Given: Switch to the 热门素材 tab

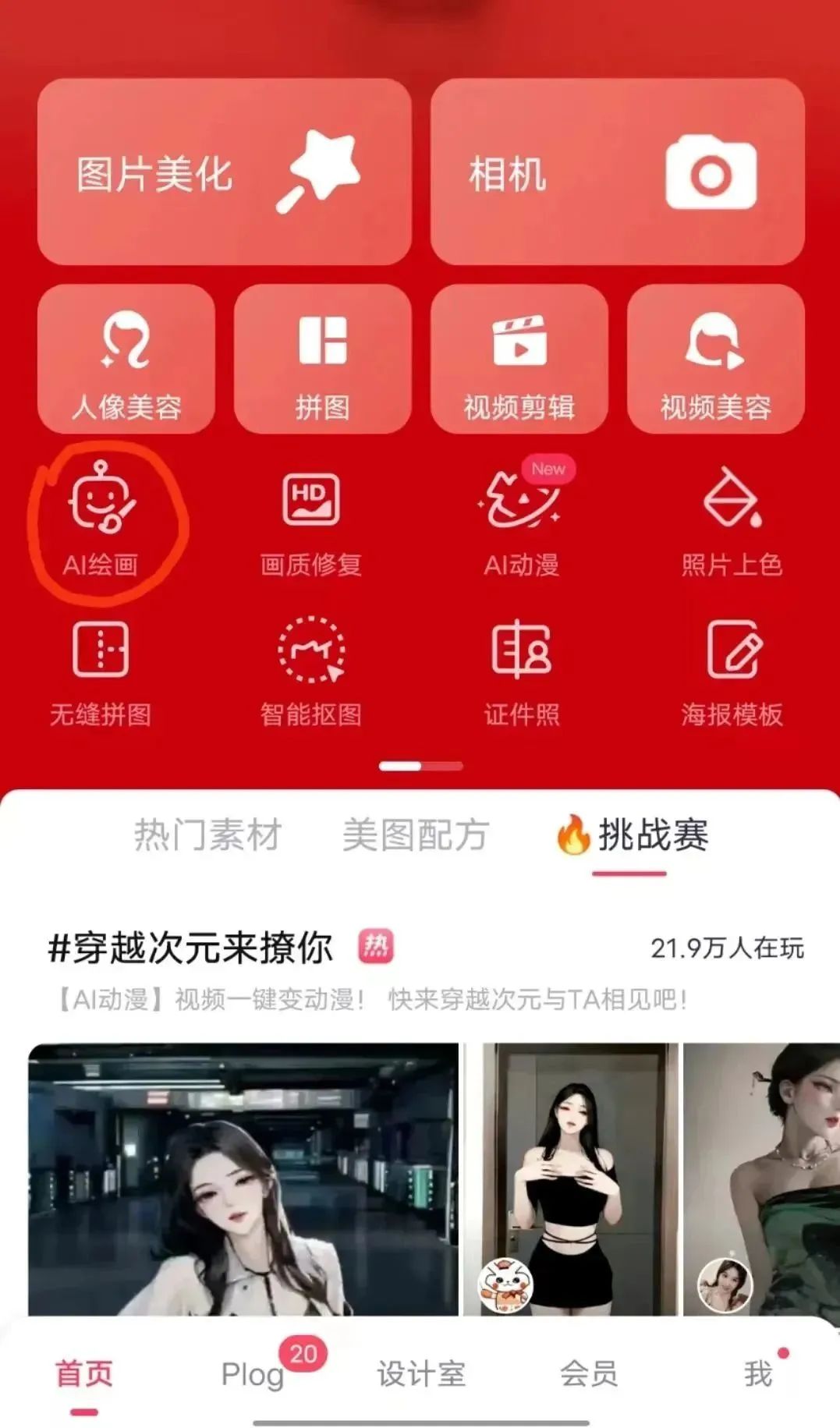Looking at the screenshot, I should [207, 835].
